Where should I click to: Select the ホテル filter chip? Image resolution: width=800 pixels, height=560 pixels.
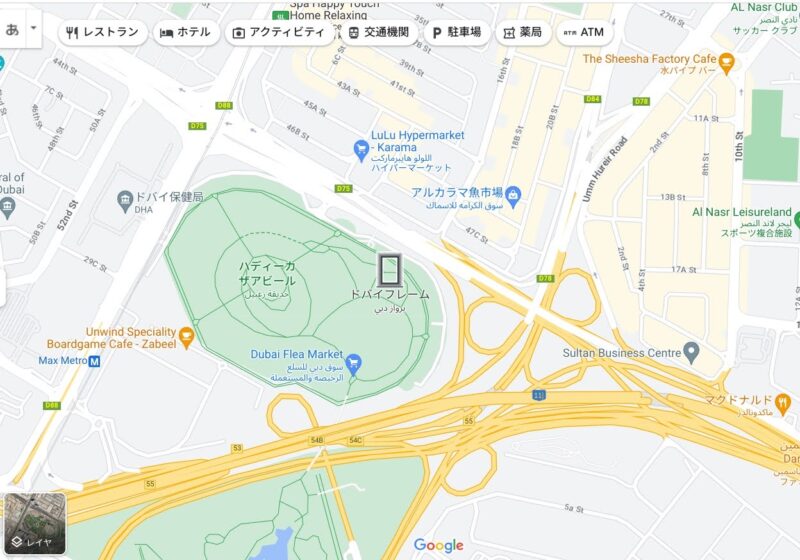tap(185, 32)
